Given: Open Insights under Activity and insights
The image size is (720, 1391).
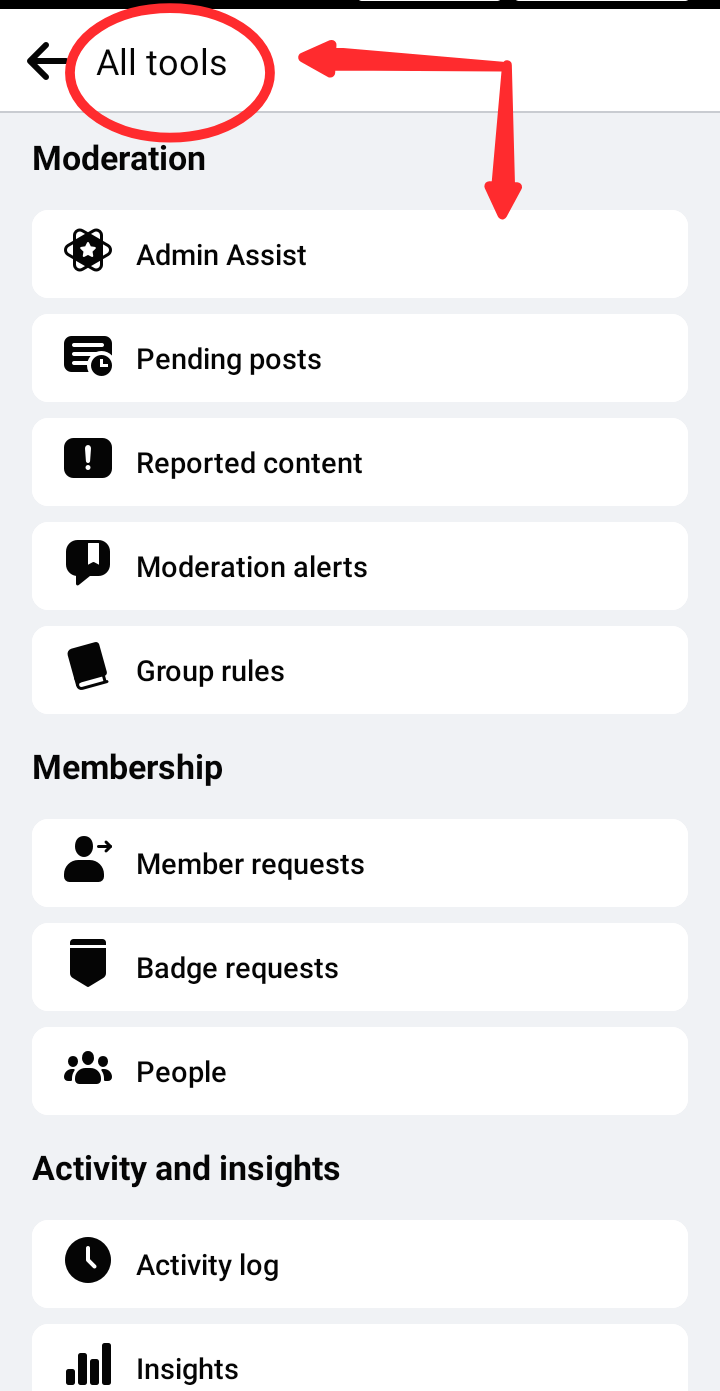Looking at the screenshot, I should [x=360, y=1367].
